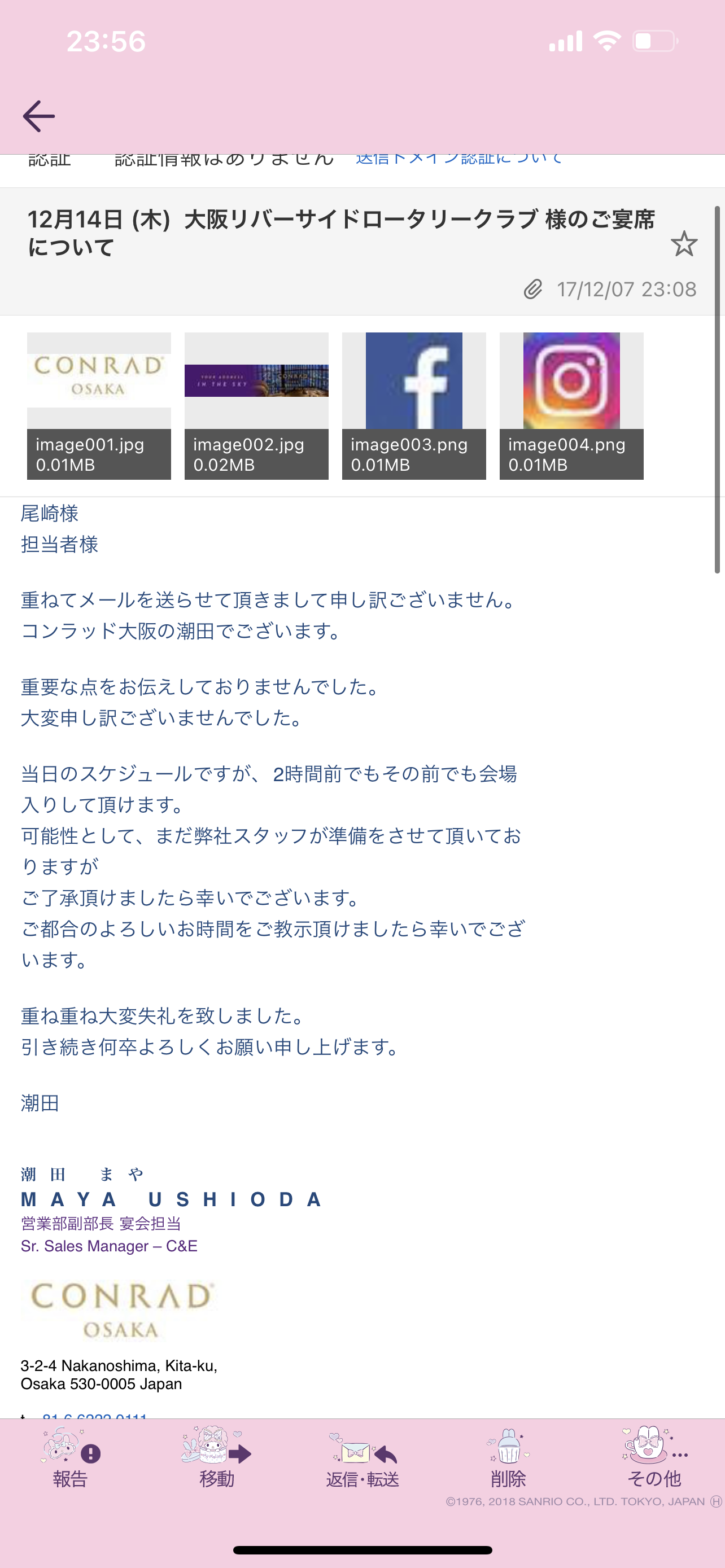Star this email about the 12月14日 banquet
The height and width of the screenshot is (1568, 725).
click(684, 244)
